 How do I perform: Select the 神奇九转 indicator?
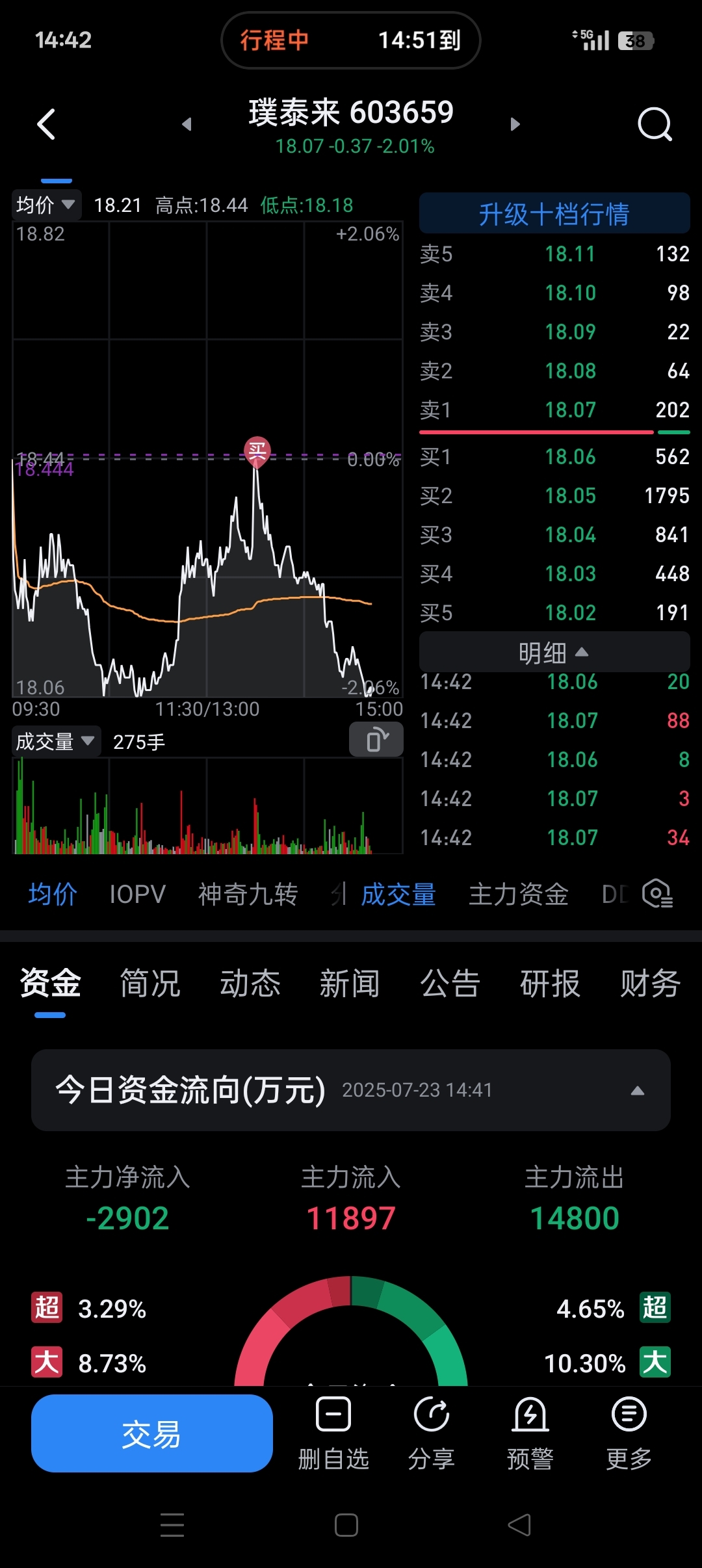248,894
